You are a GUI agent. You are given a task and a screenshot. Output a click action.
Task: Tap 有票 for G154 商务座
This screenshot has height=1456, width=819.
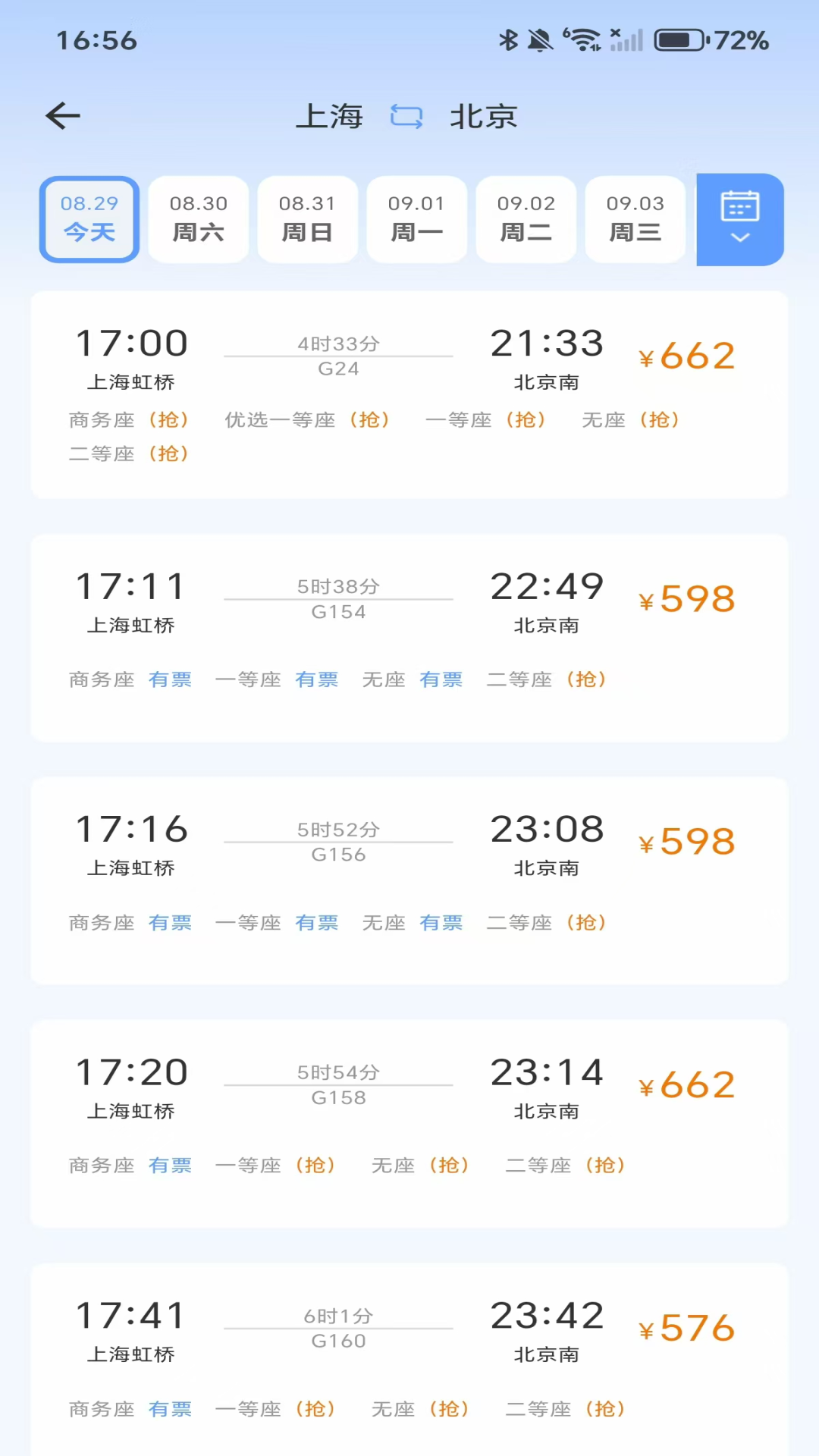click(x=170, y=679)
